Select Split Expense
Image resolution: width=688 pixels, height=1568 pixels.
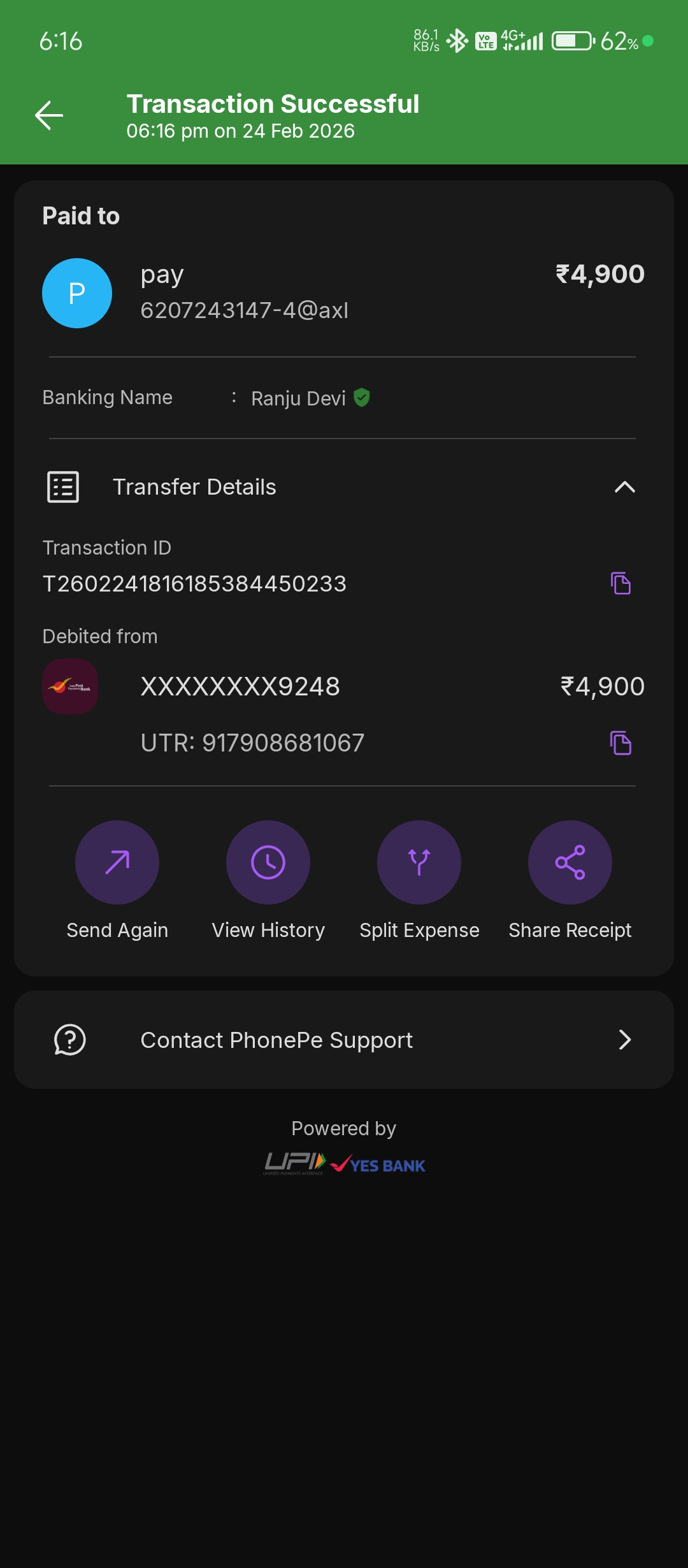(x=419, y=862)
